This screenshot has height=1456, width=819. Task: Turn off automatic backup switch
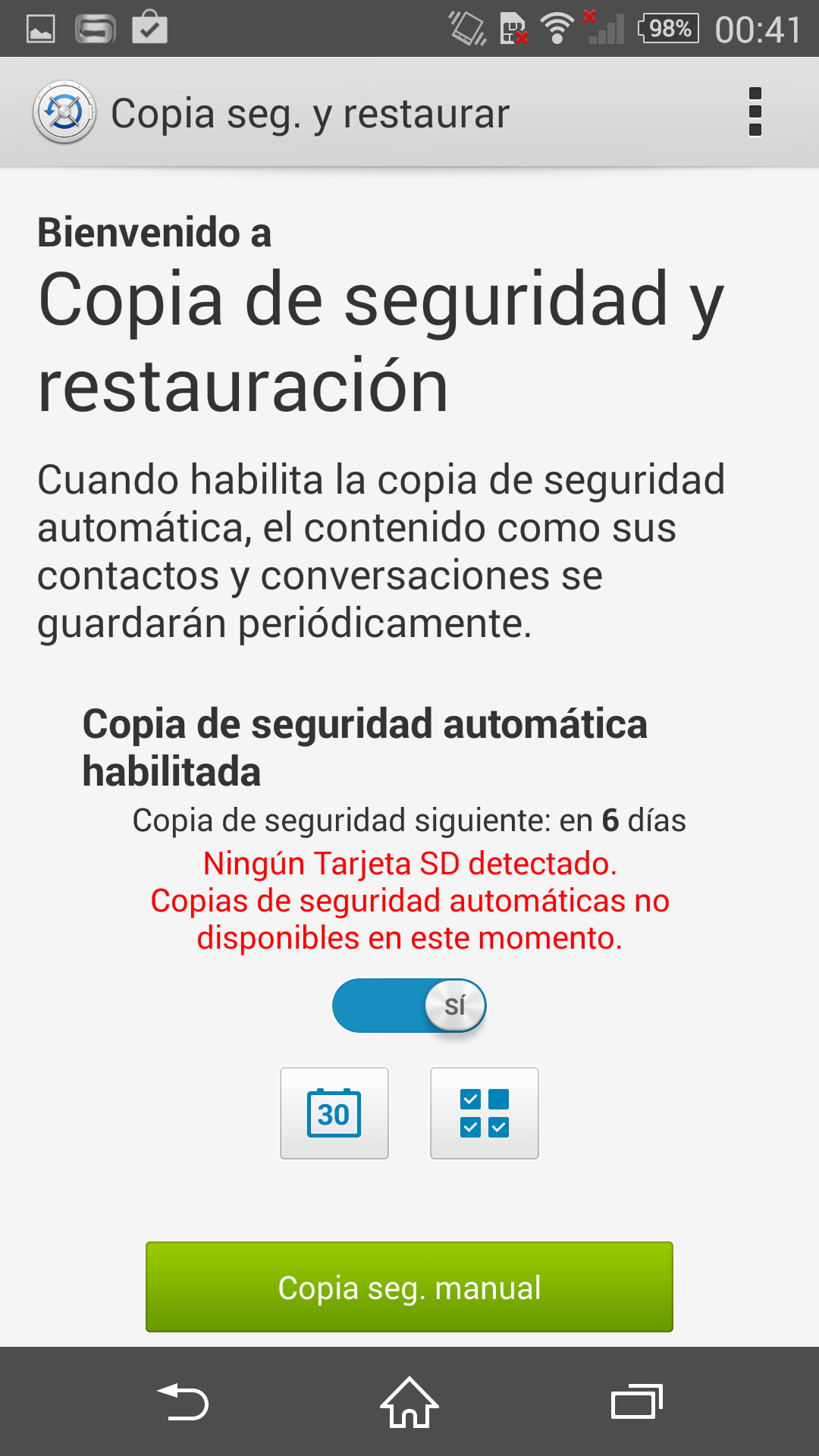click(x=409, y=1006)
